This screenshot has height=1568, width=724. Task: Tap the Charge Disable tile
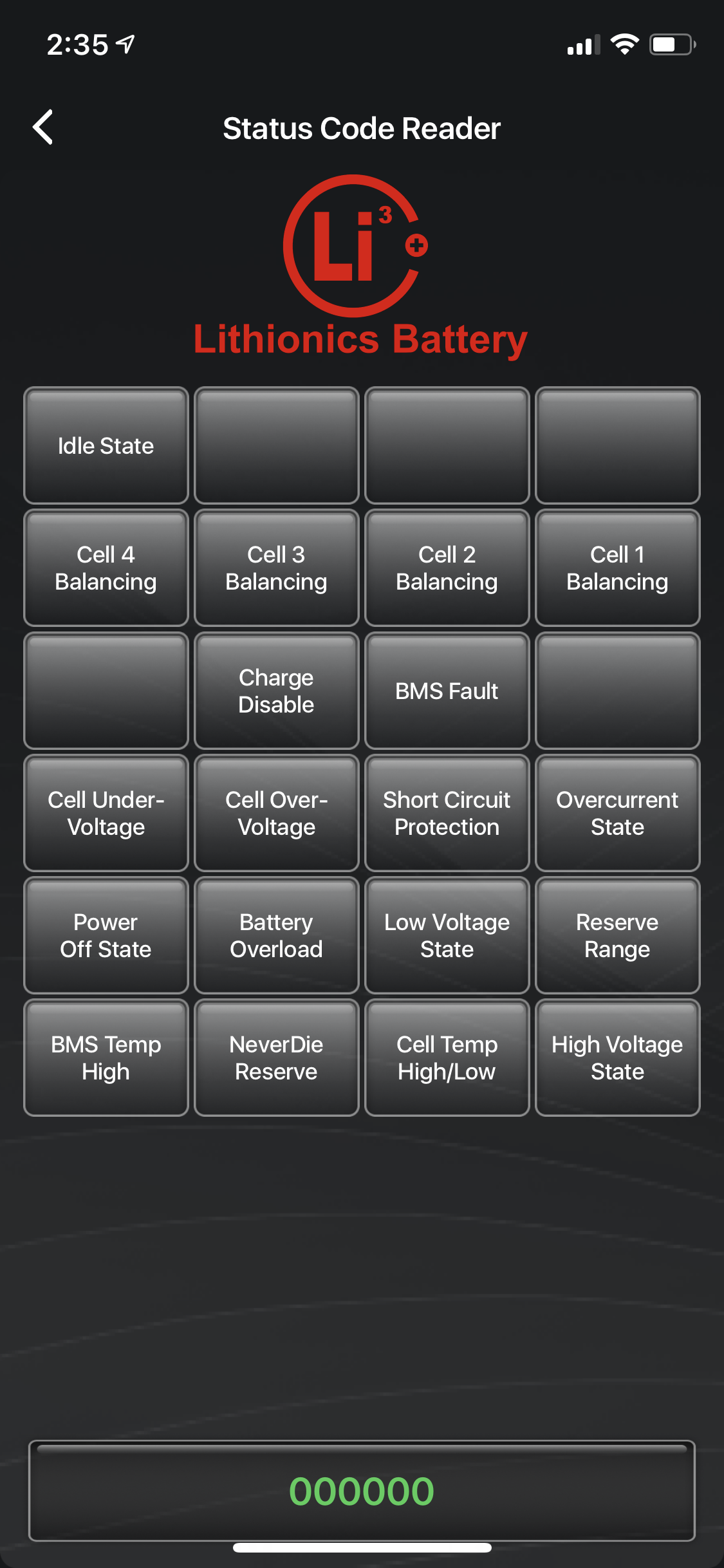pyautogui.click(x=277, y=691)
